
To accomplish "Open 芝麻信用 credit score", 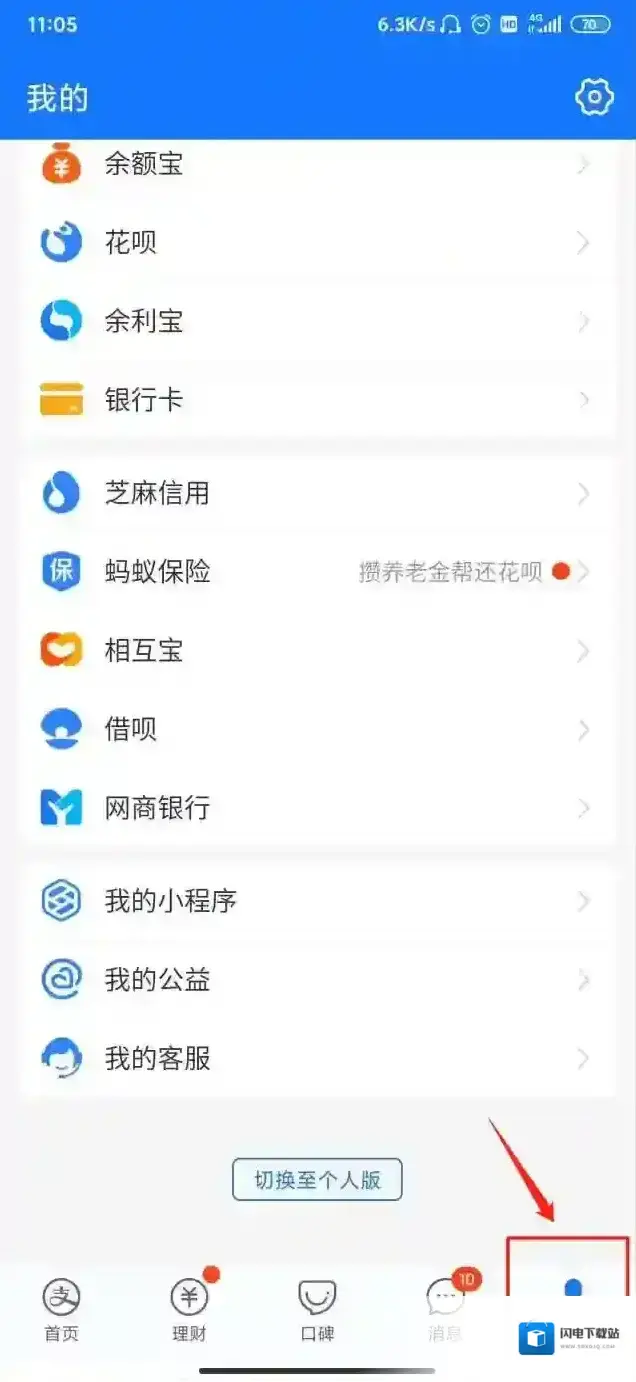I will [318, 493].
